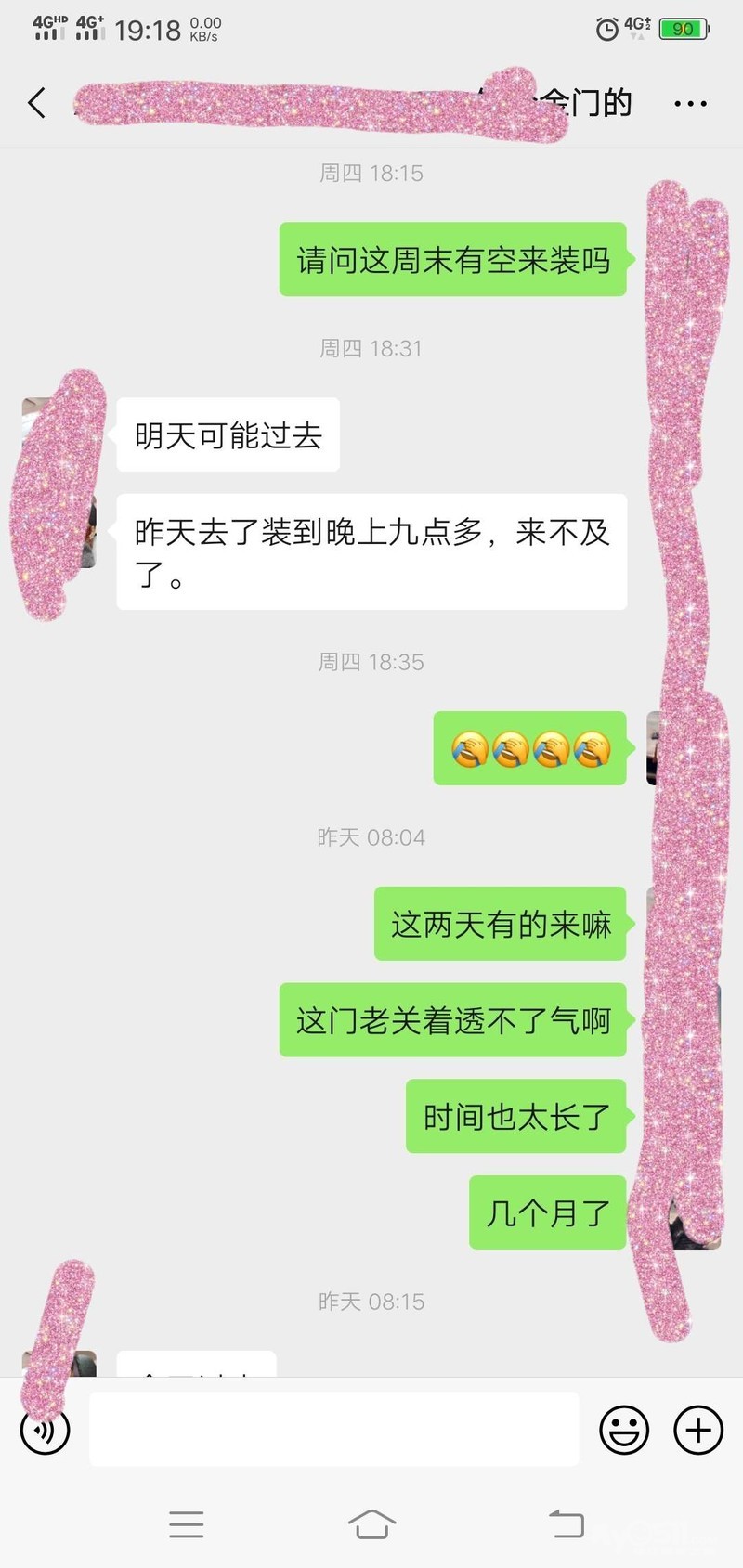Open the plus attachment menu
This screenshot has height=1568, width=743.
[698, 1431]
